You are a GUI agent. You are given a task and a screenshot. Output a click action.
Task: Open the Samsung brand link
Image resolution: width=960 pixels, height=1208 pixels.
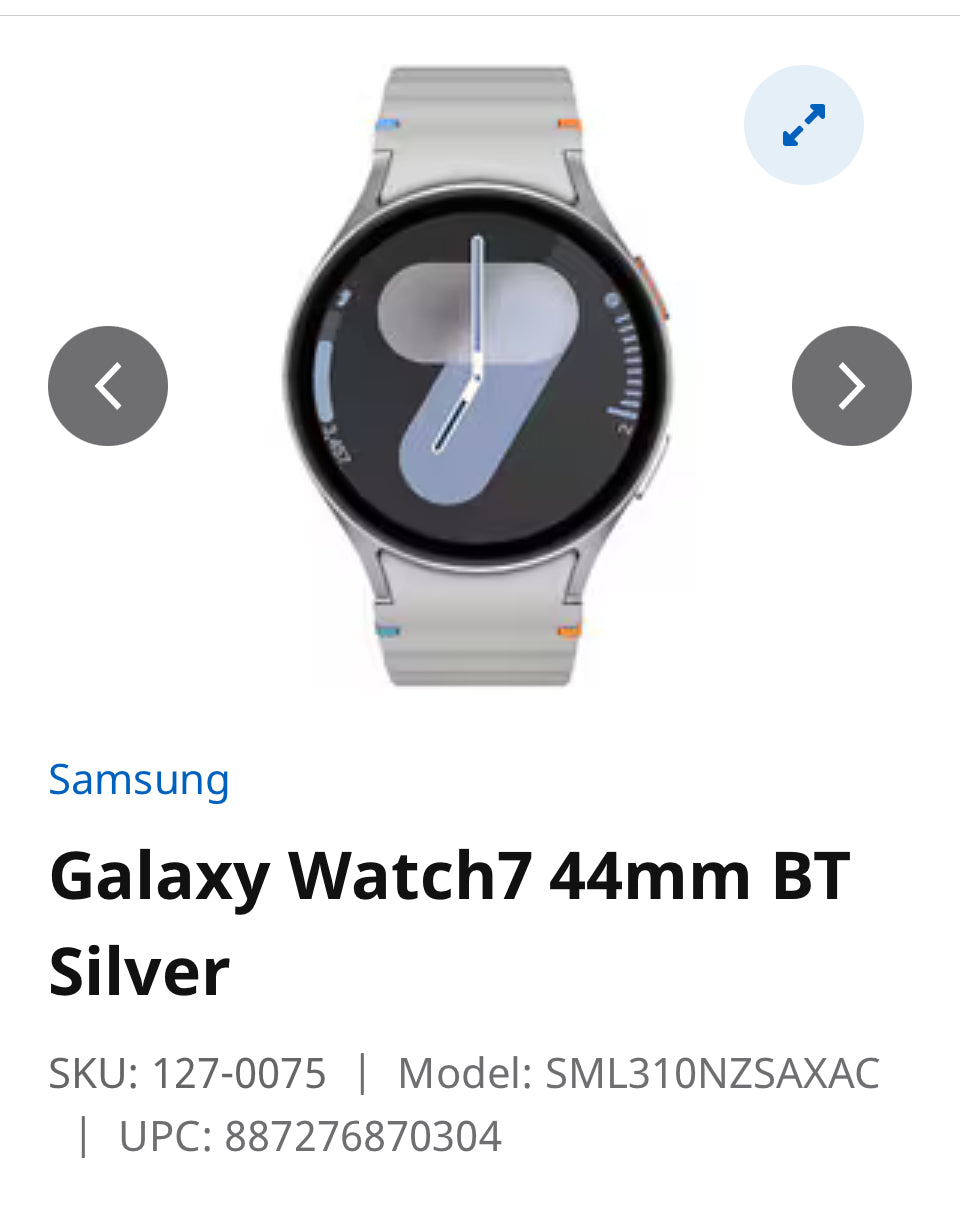(139, 779)
